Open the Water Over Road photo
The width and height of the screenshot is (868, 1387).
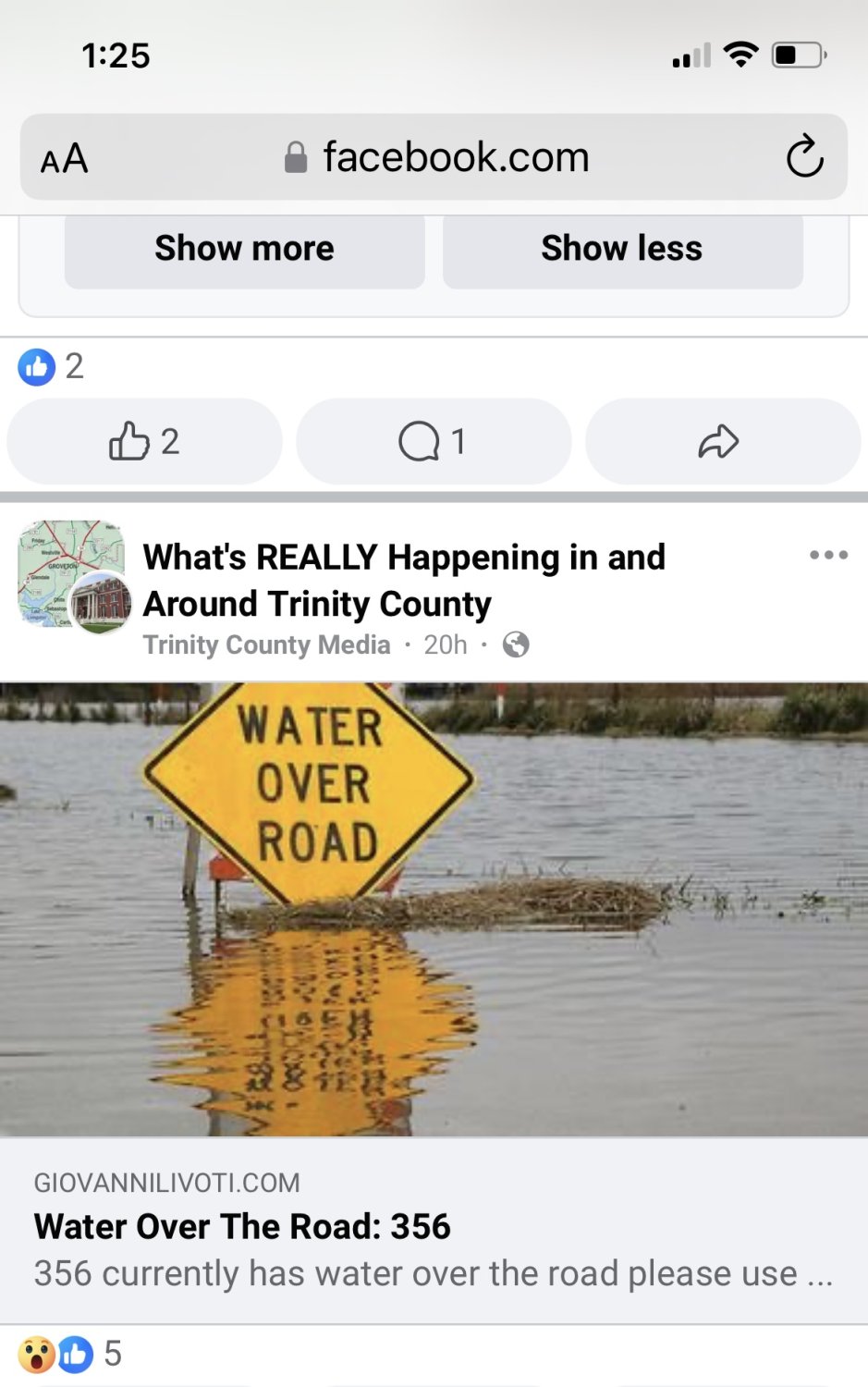point(434,908)
